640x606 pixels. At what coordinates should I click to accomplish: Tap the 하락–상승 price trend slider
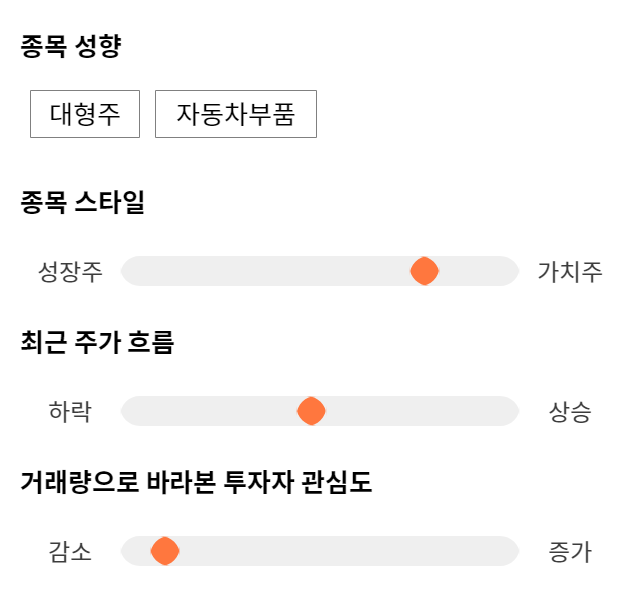[x=320, y=411]
